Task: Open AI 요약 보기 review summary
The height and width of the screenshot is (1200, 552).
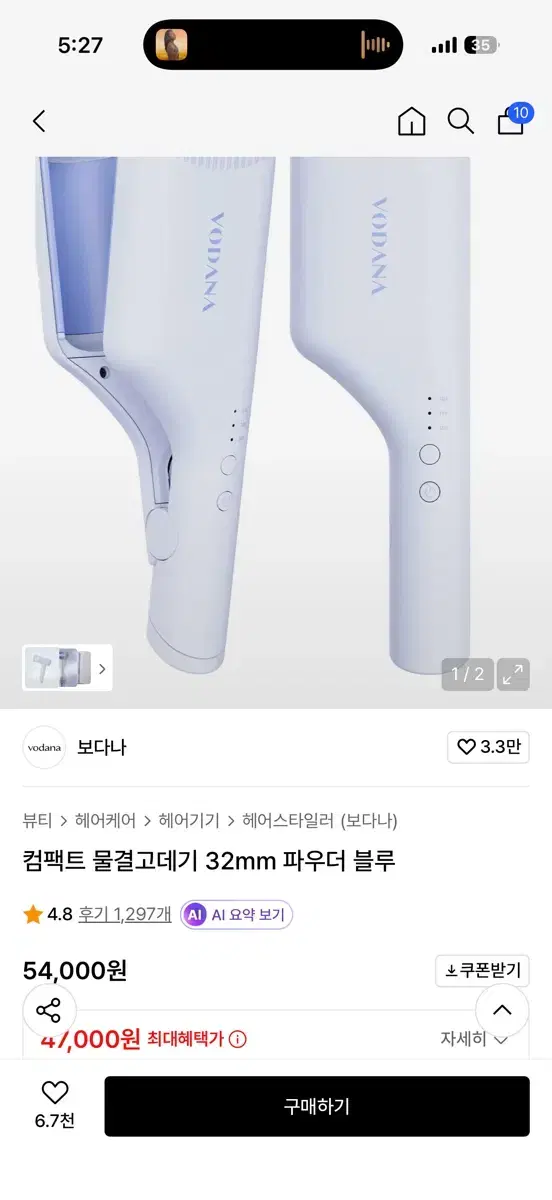Action: pyautogui.click(x=237, y=914)
